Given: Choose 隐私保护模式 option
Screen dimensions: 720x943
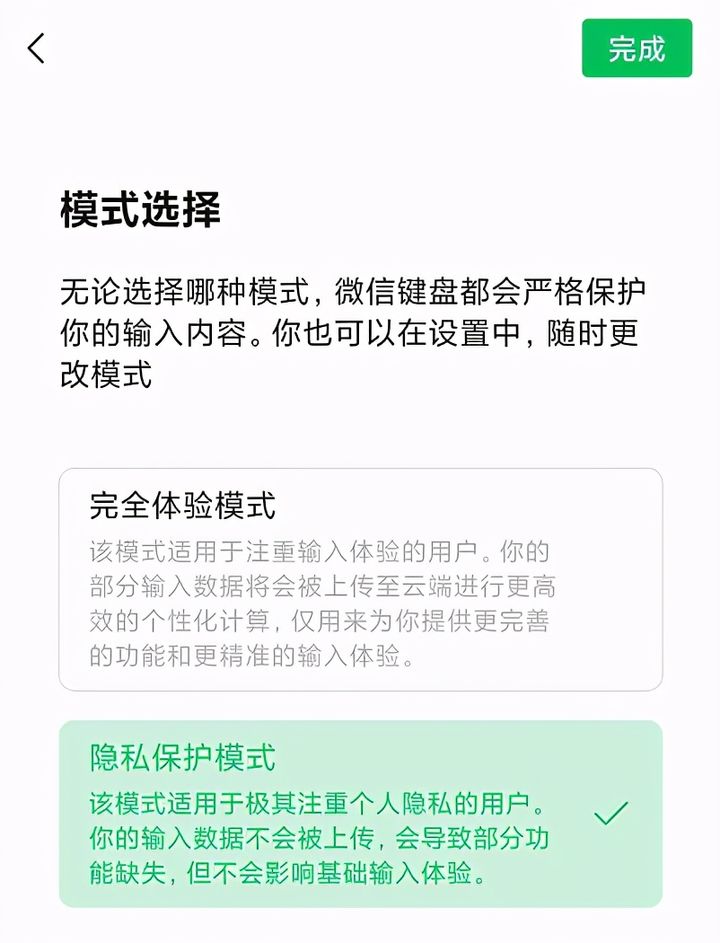Looking at the screenshot, I should click(x=360, y=813).
